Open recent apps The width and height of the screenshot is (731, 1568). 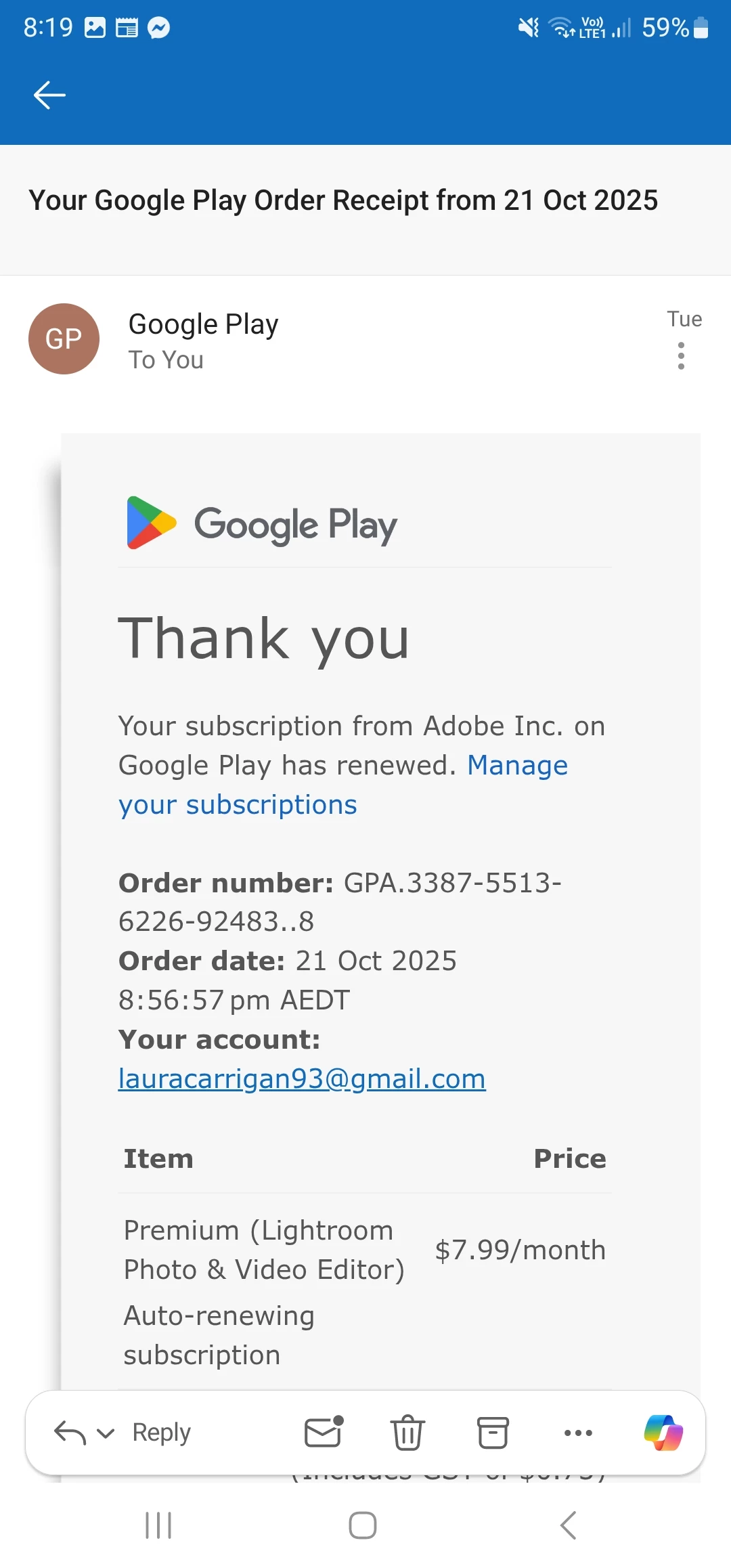tap(158, 1525)
